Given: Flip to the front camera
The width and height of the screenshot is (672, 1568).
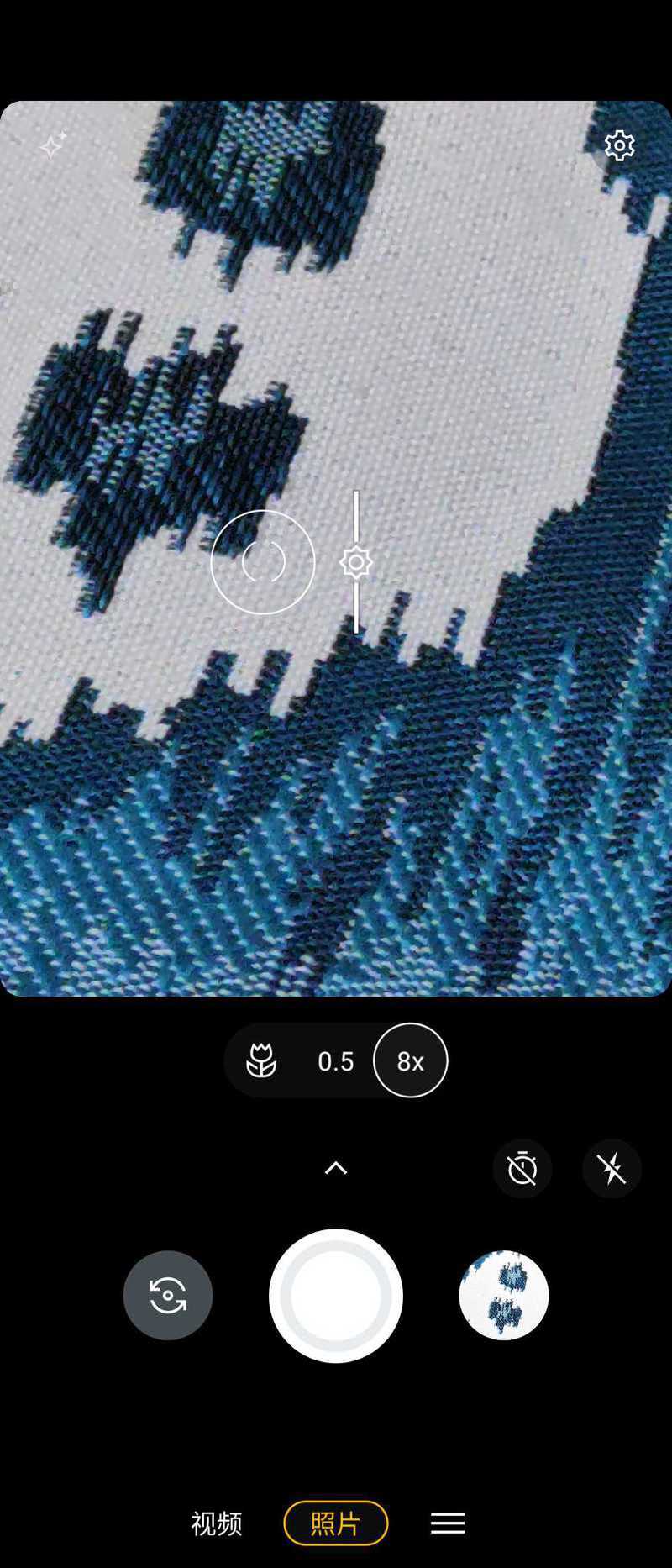Looking at the screenshot, I should coord(168,1295).
